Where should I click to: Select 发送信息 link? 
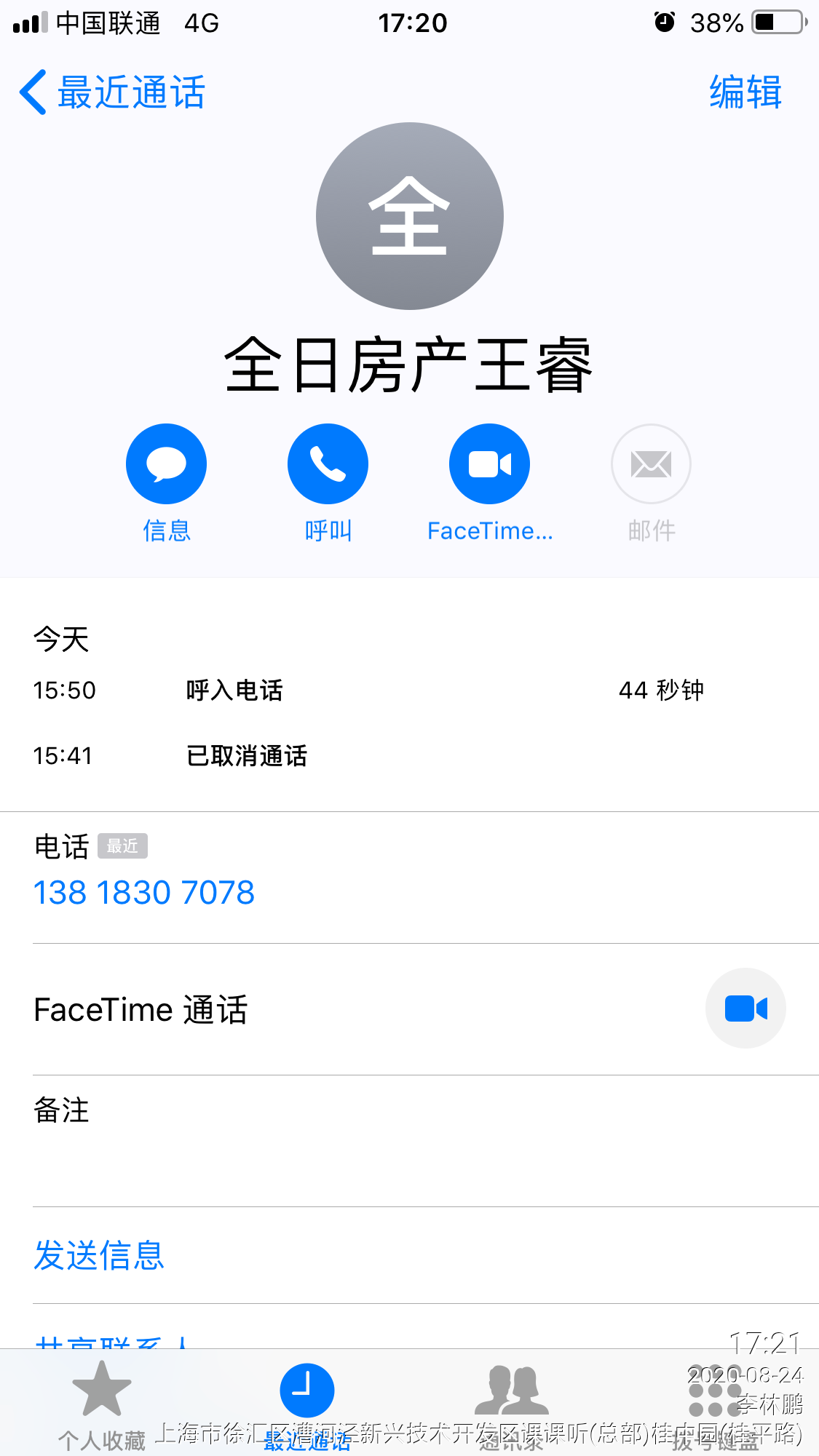click(100, 1255)
